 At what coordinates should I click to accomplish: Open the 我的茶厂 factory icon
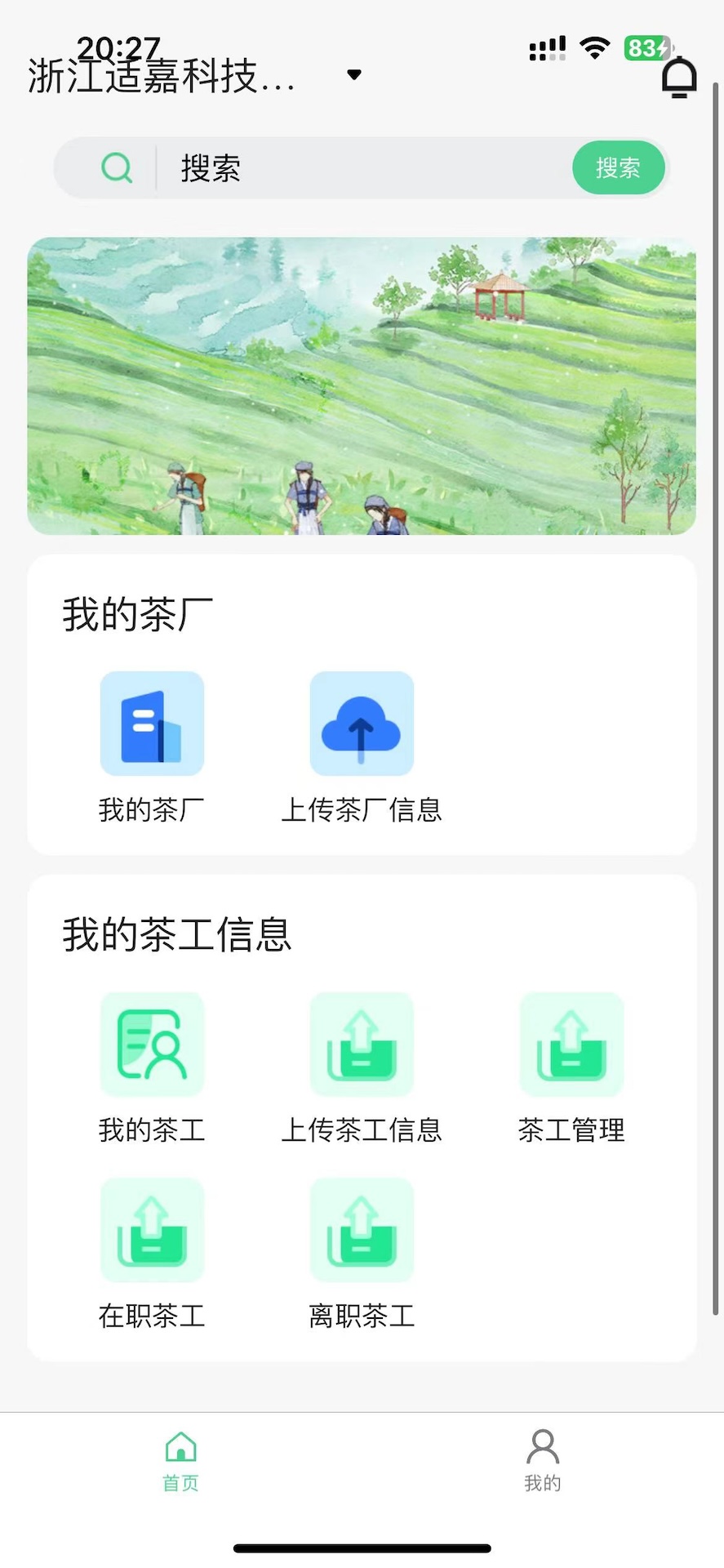pyautogui.click(x=151, y=723)
